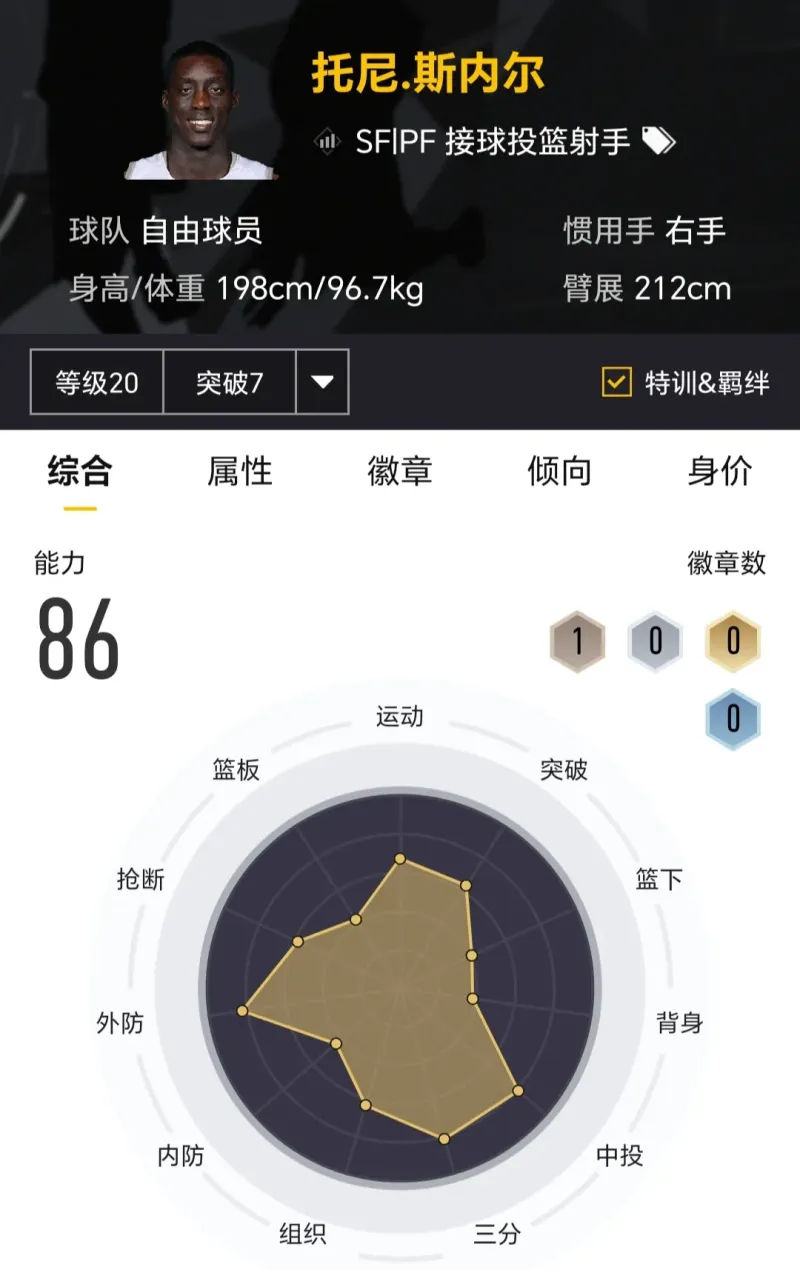Open the 身价 tab

tap(719, 471)
